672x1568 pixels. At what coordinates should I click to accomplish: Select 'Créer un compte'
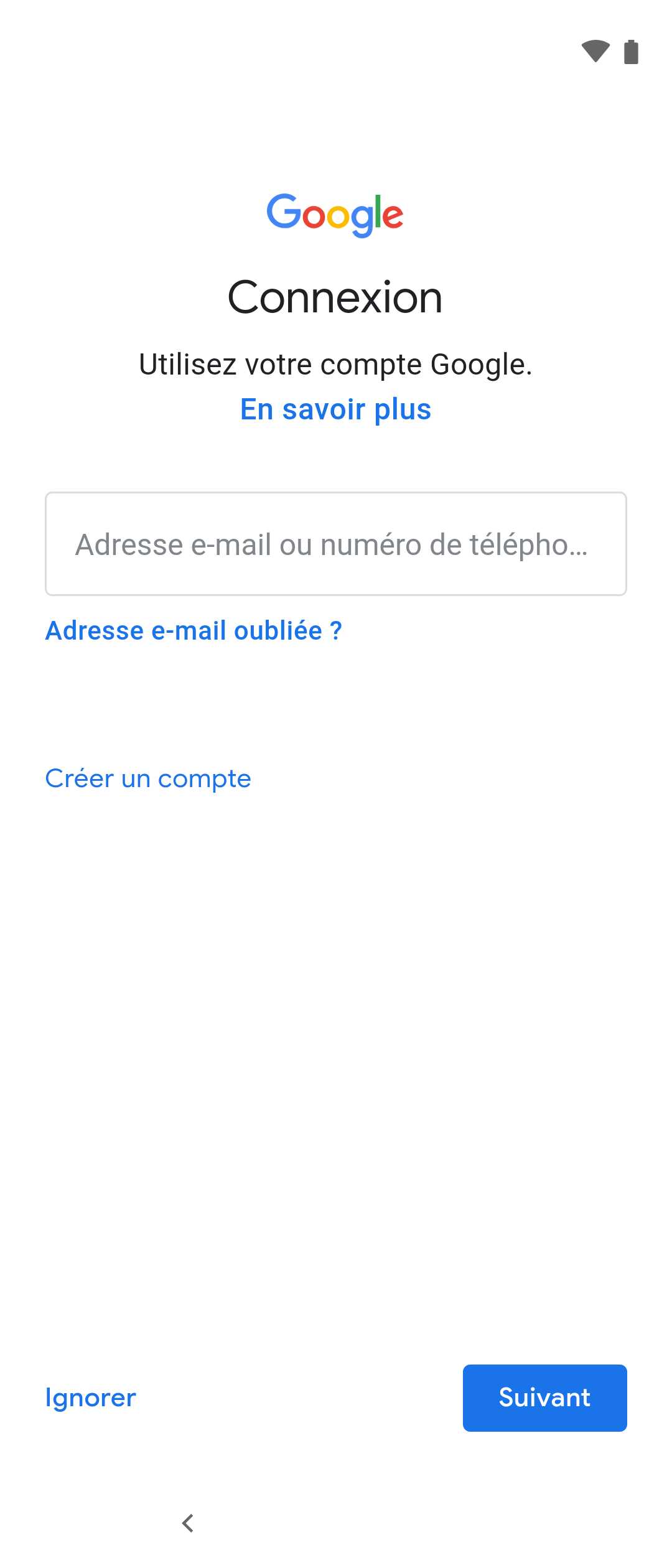148,778
